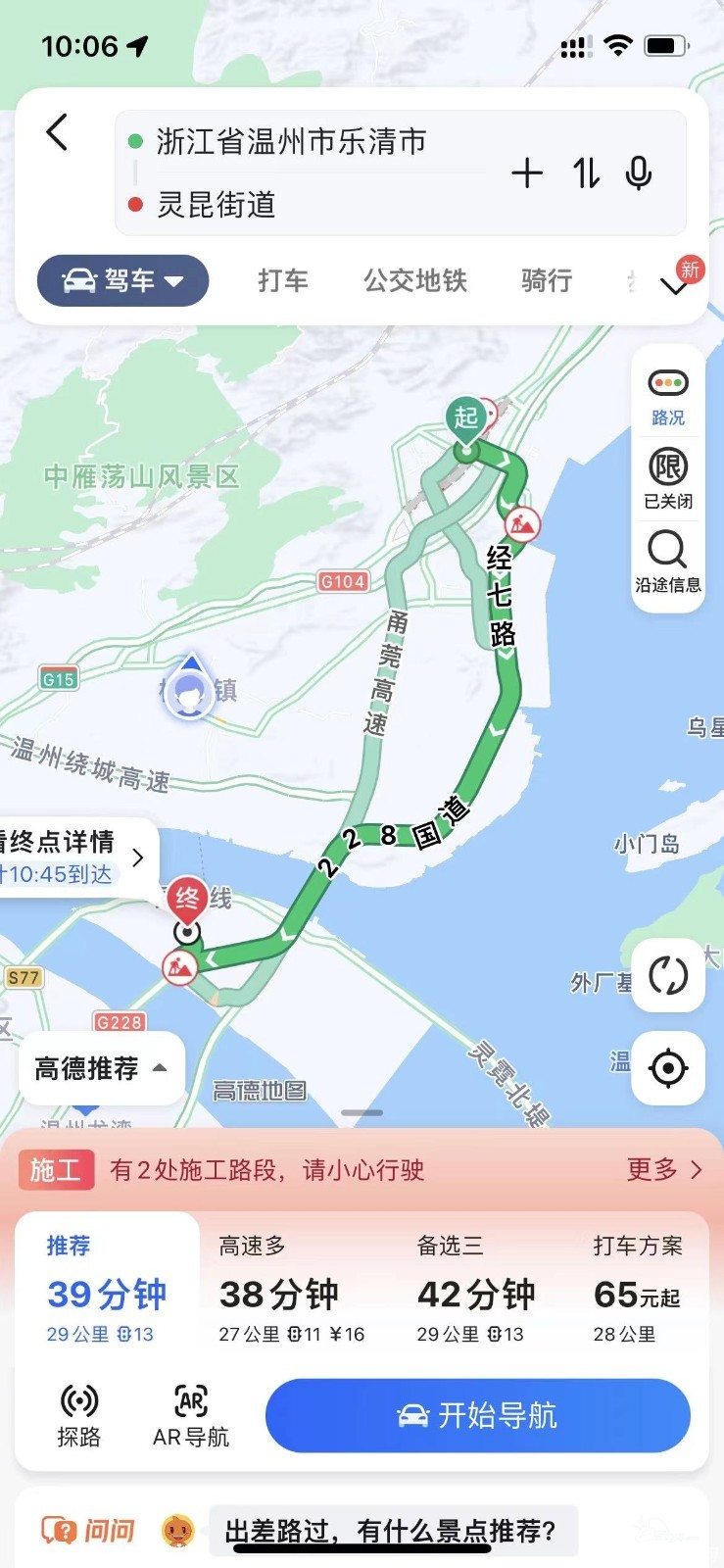Refresh the route with circular arrows
Screen dimensions: 724x1568
pyautogui.click(x=668, y=976)
